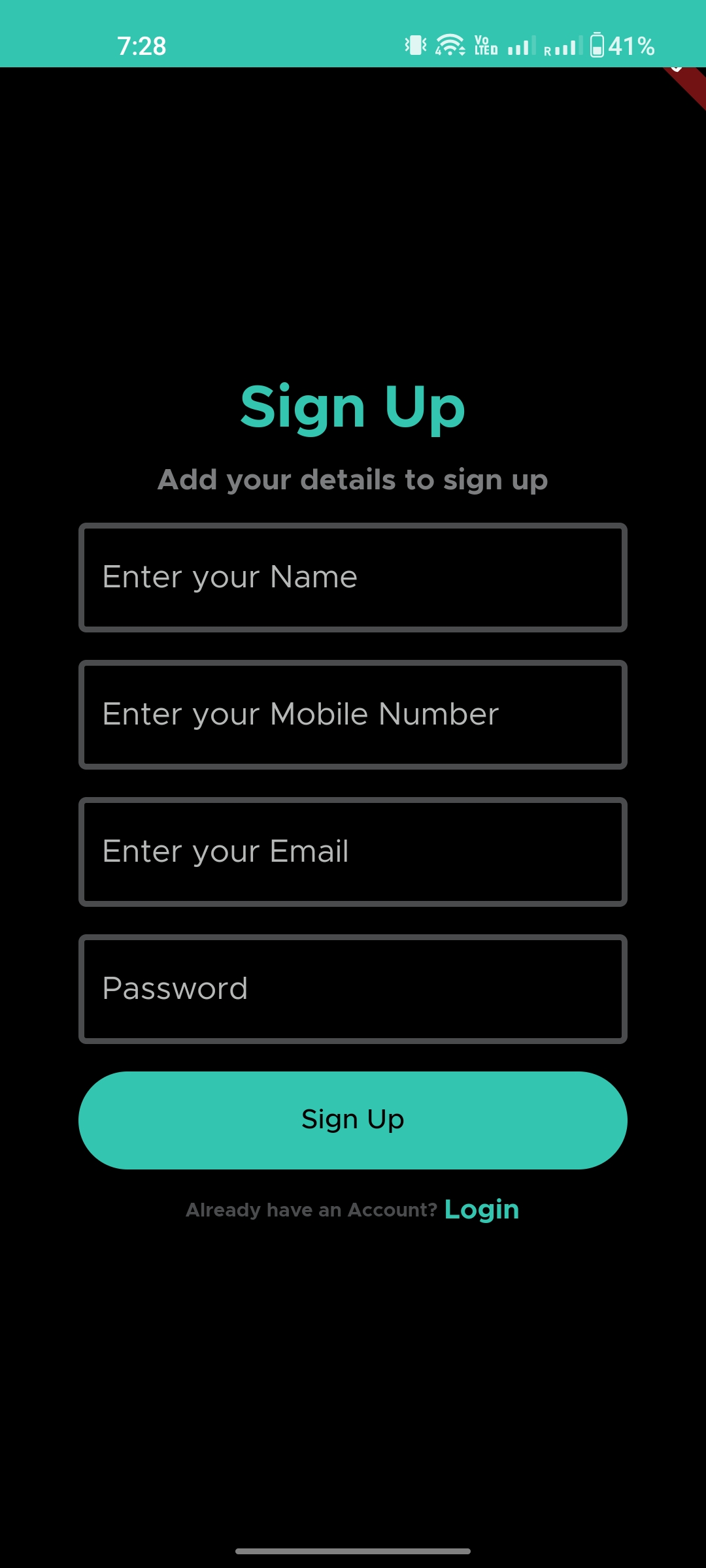
Task: Click the Enter your Name field
Action: pos(353,577)
